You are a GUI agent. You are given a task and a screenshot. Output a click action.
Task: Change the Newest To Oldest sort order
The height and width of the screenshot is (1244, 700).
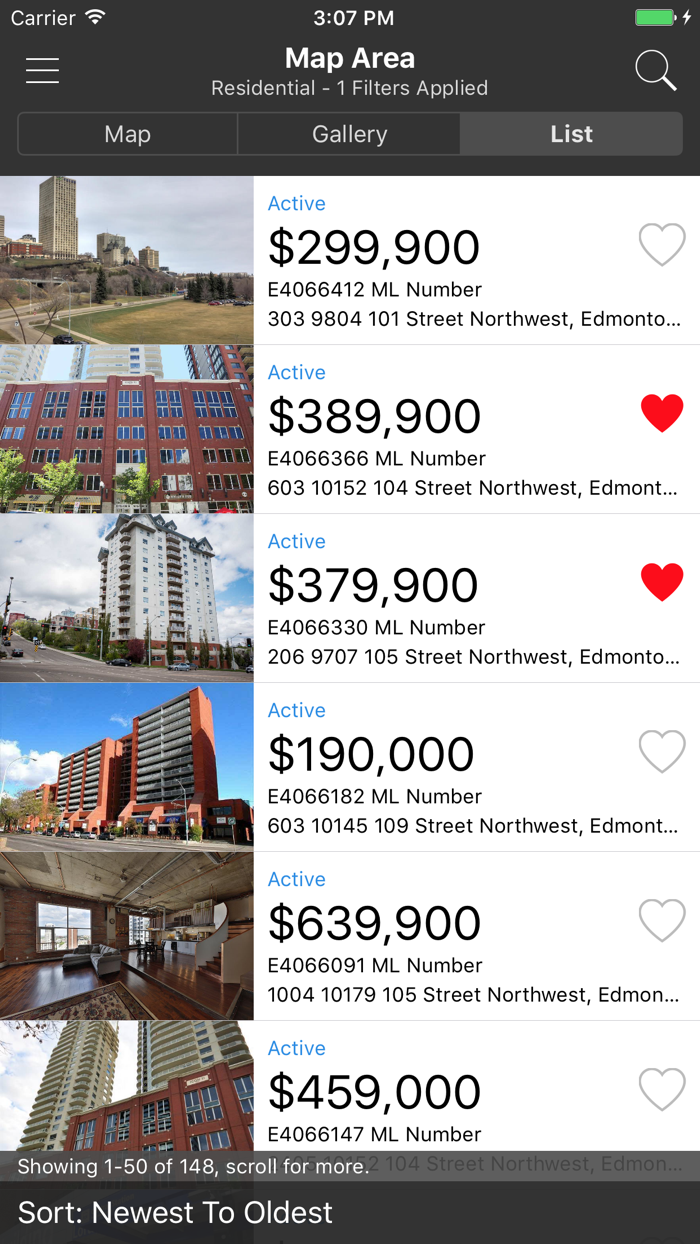pyautogui.click(x=176, y=1213)
